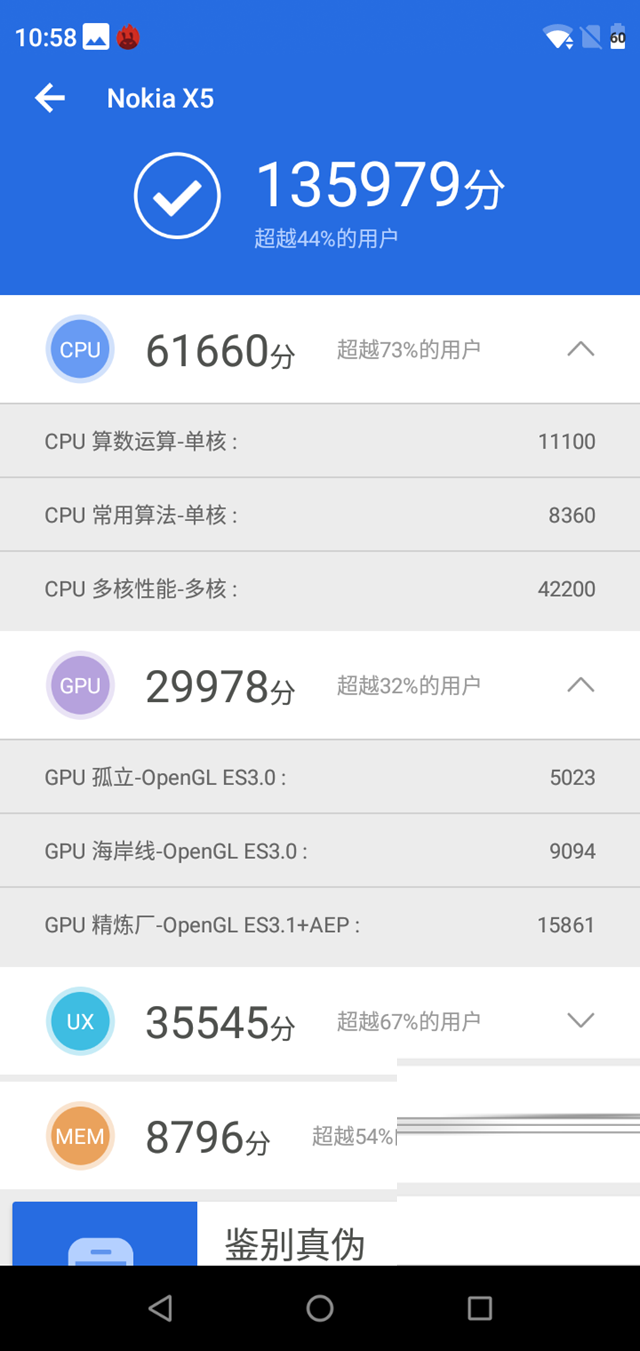Expand the UX score details

(x=580, y=1020)
